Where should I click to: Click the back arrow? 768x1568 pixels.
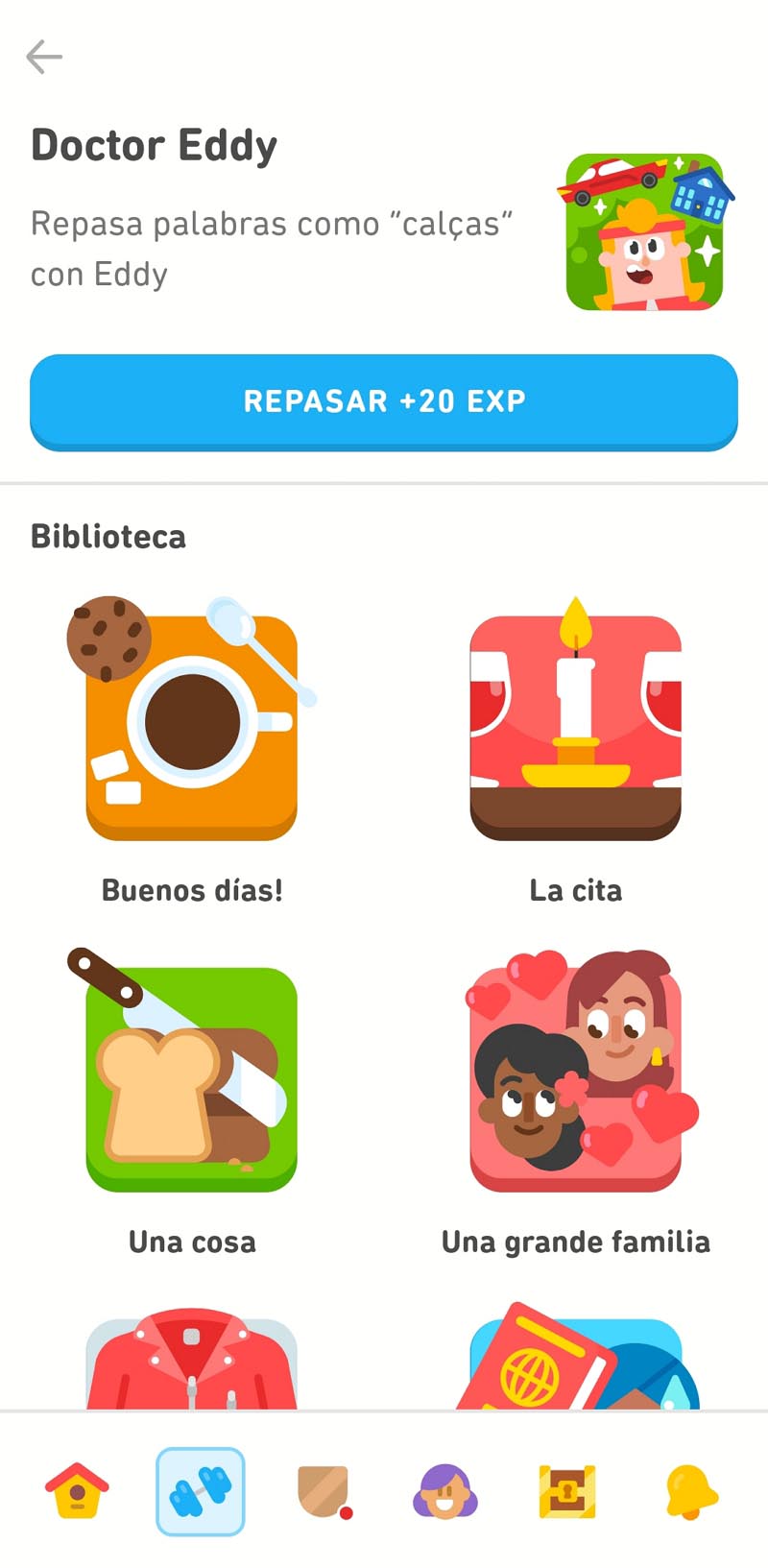pyautogui.click(x=45, y=56)
